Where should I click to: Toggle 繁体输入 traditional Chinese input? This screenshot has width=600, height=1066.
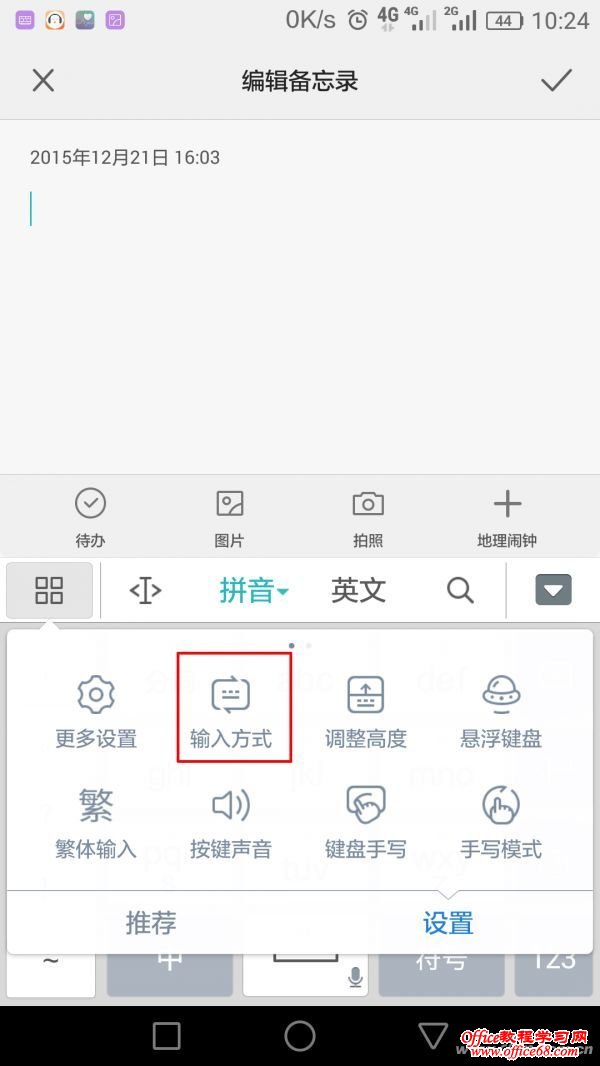pos(96,822)
